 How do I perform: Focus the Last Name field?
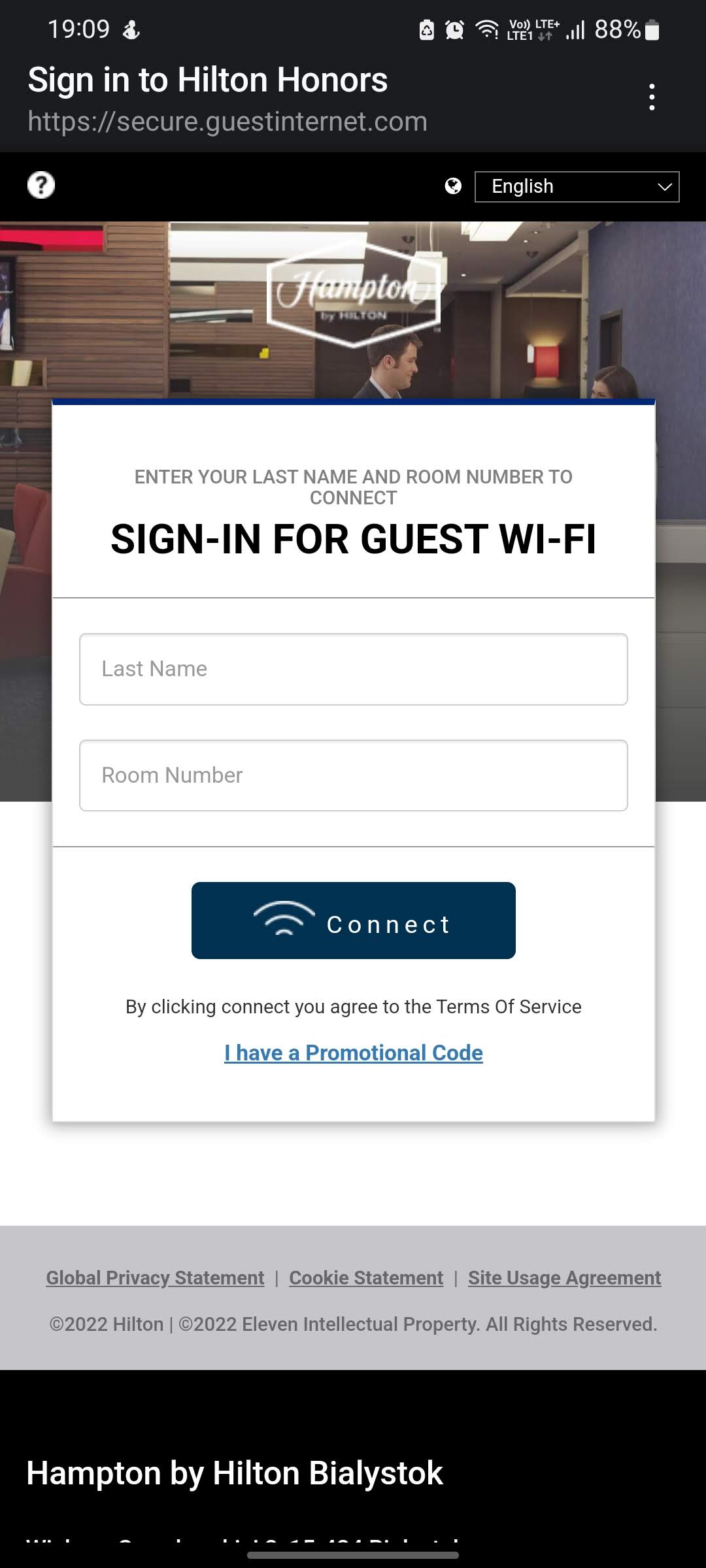click(x=354, y=669)
